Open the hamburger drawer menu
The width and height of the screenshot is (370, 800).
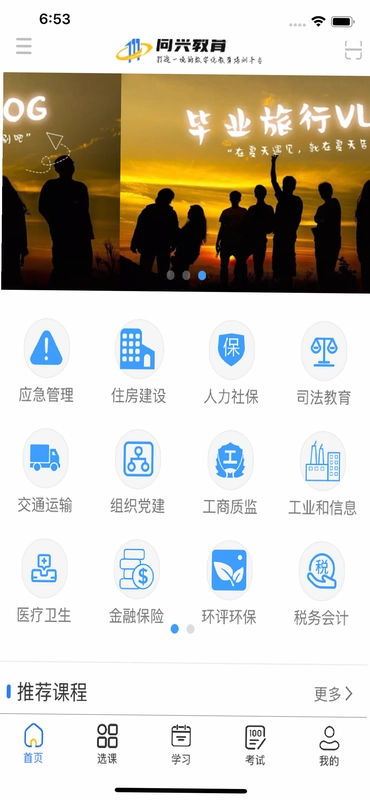tap(23, 46)
